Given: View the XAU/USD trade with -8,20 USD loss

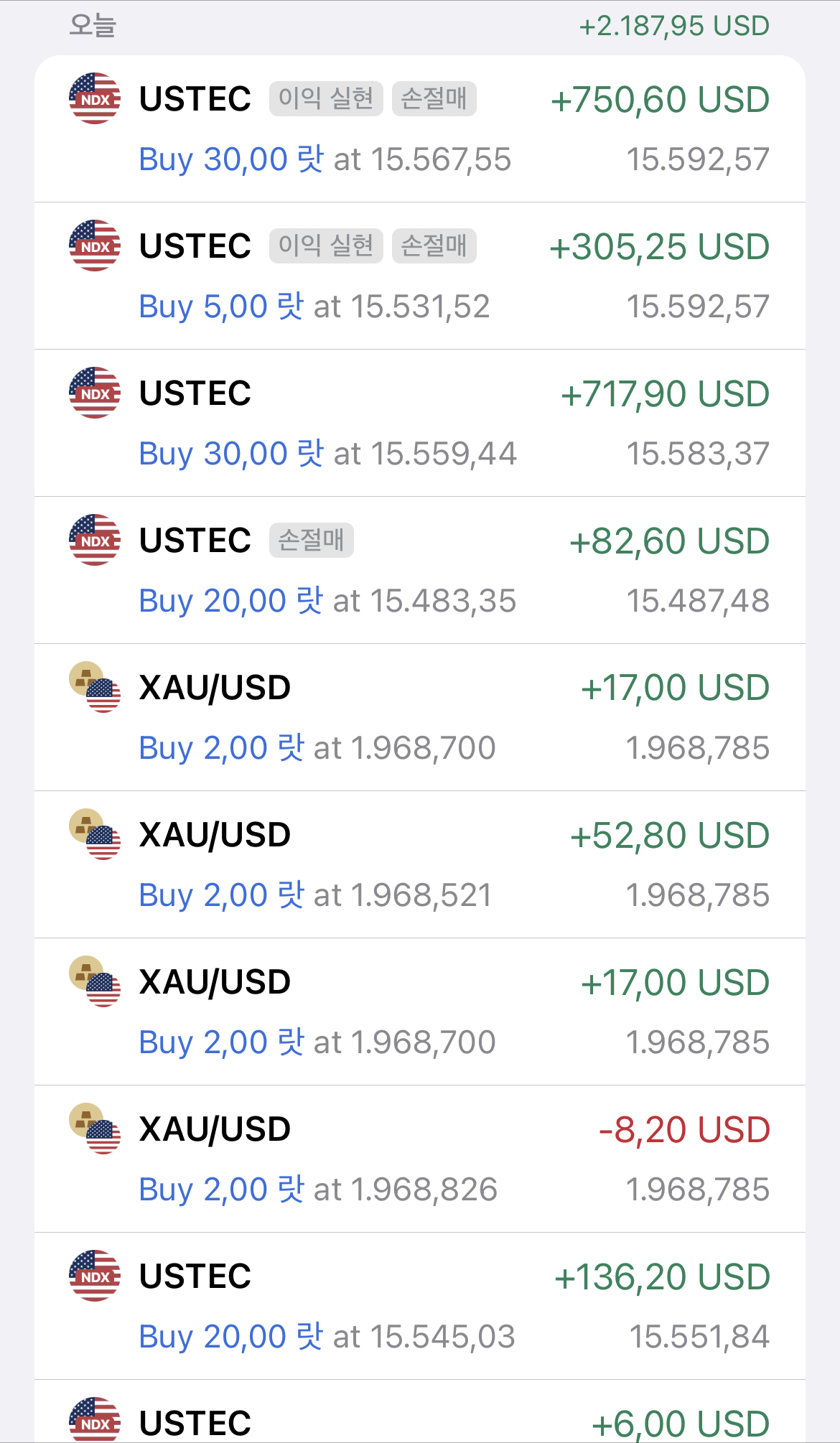Looking at the screenshot, I should pyautogui.click(x=420, y=1159).
